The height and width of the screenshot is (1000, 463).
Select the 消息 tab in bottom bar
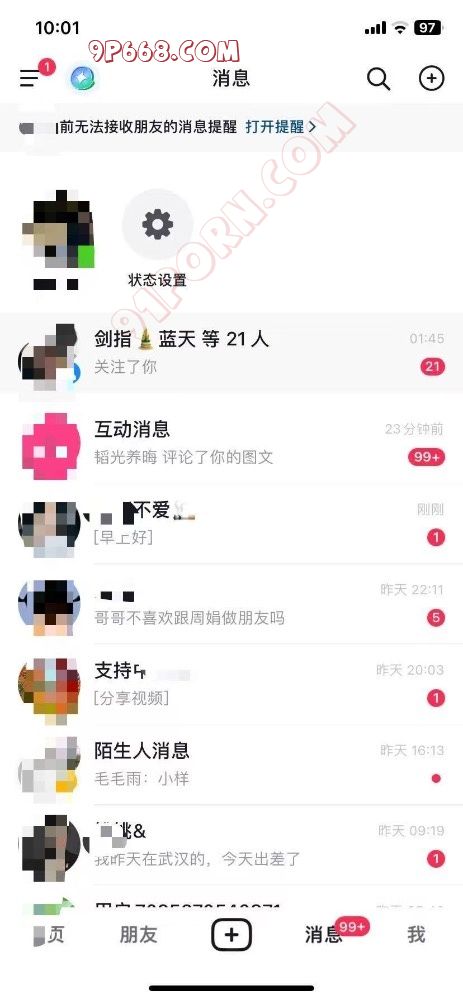click(324, 935)
